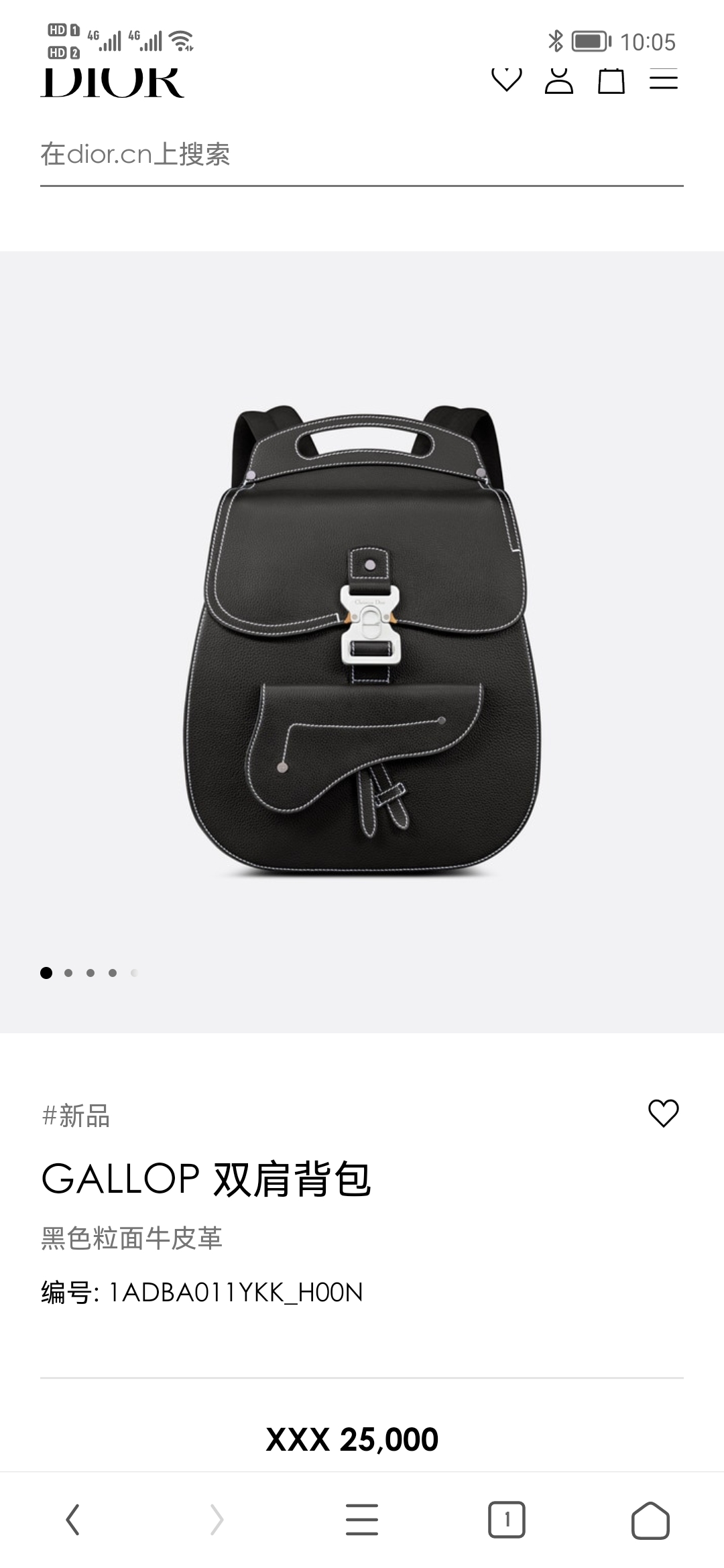This screenshot has width=724, height=1568.
Task: Open the Dior hamburger menu
Action: (663, 80)
